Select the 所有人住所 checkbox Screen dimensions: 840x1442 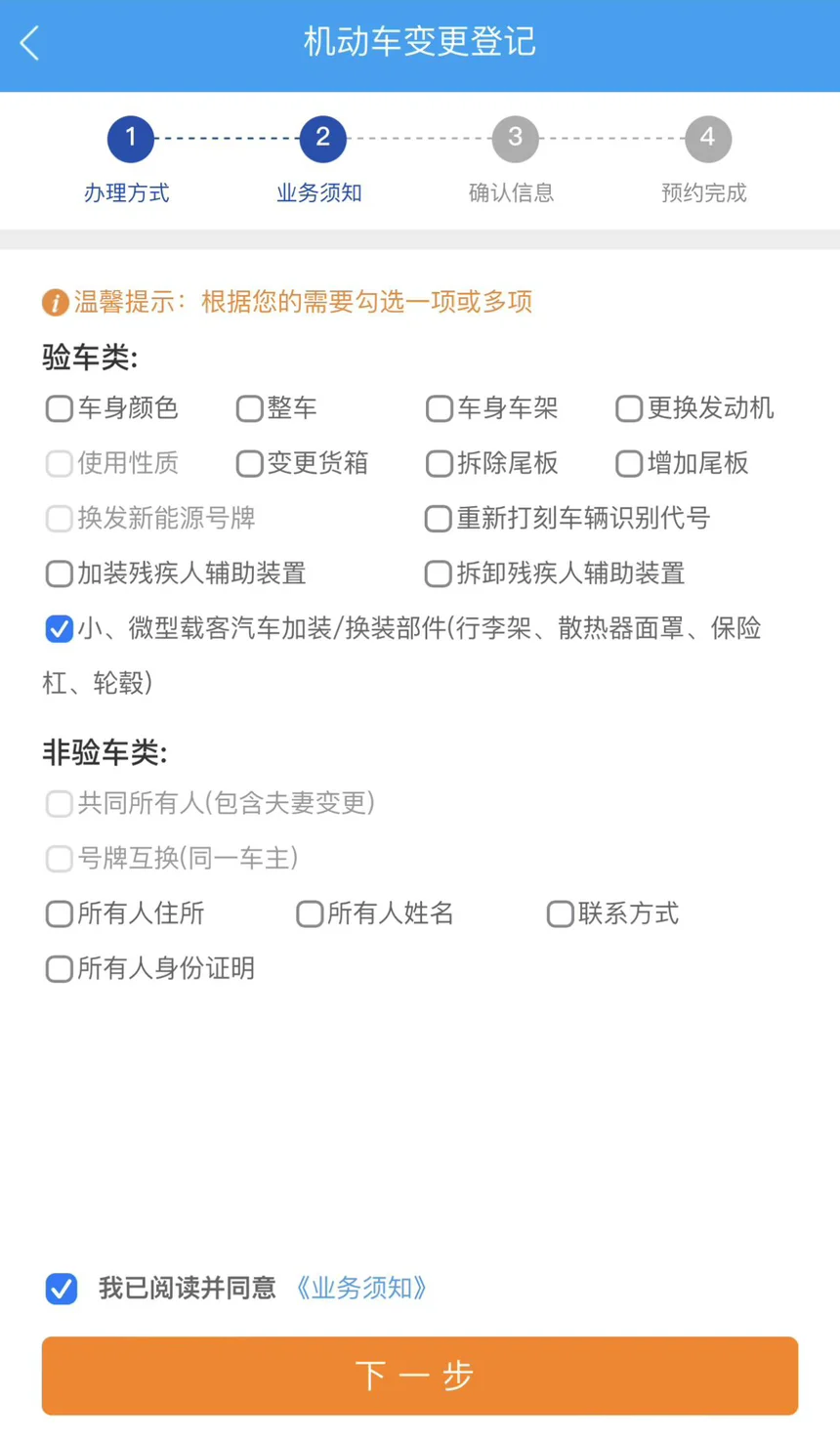coord(59,913)
